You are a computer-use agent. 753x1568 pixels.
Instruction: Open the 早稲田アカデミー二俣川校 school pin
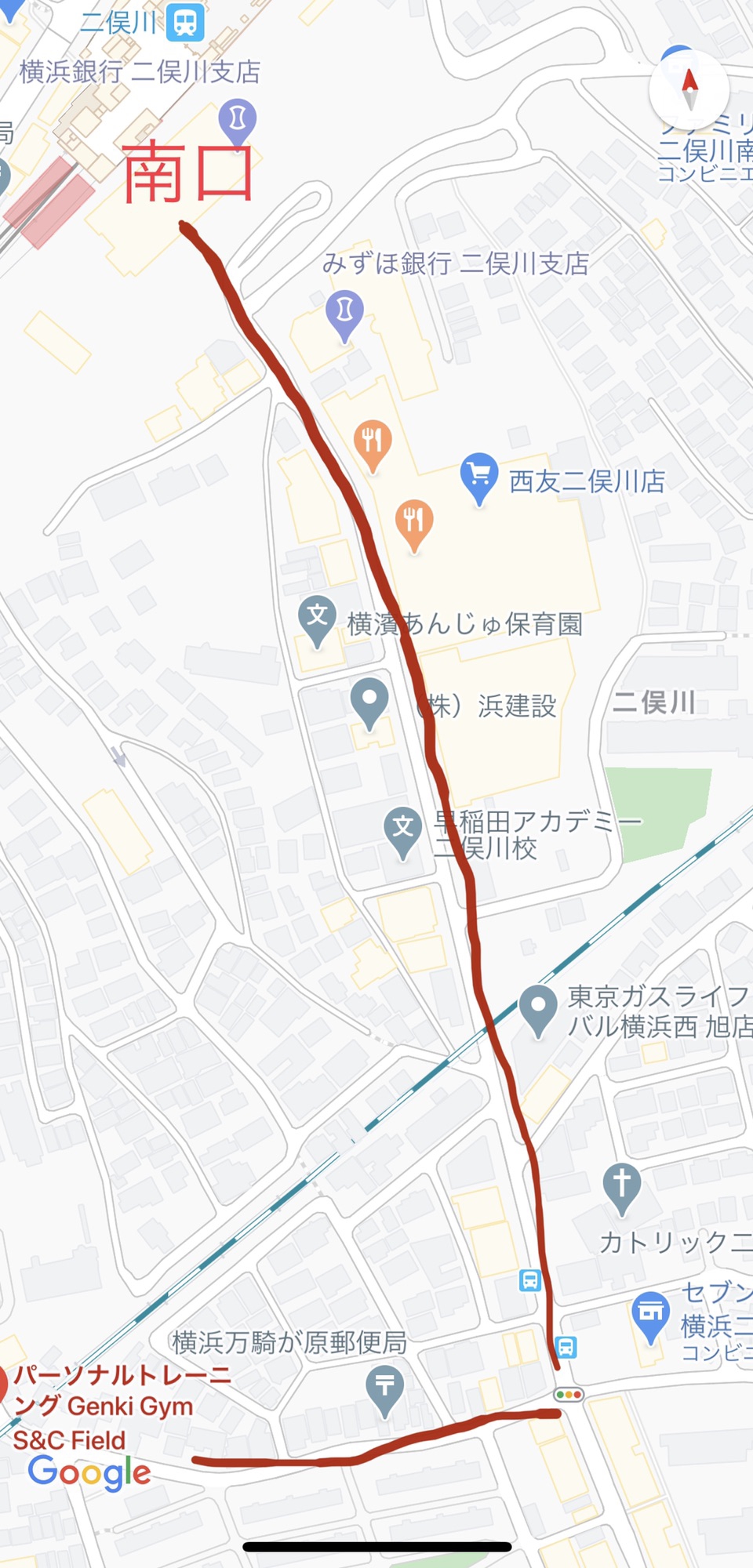click(x=402, y=828)
